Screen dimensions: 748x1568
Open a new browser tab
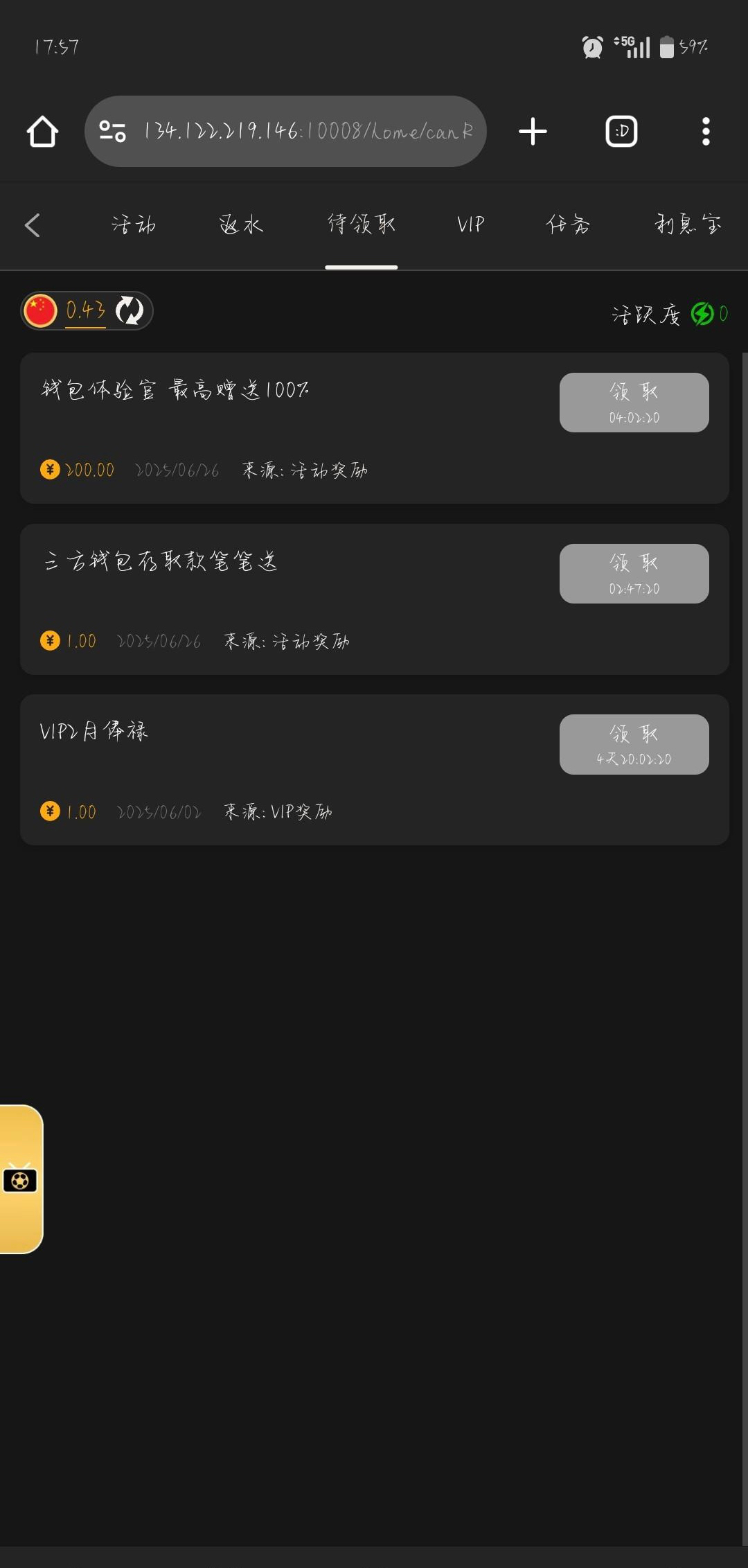(x=533, y=132)
